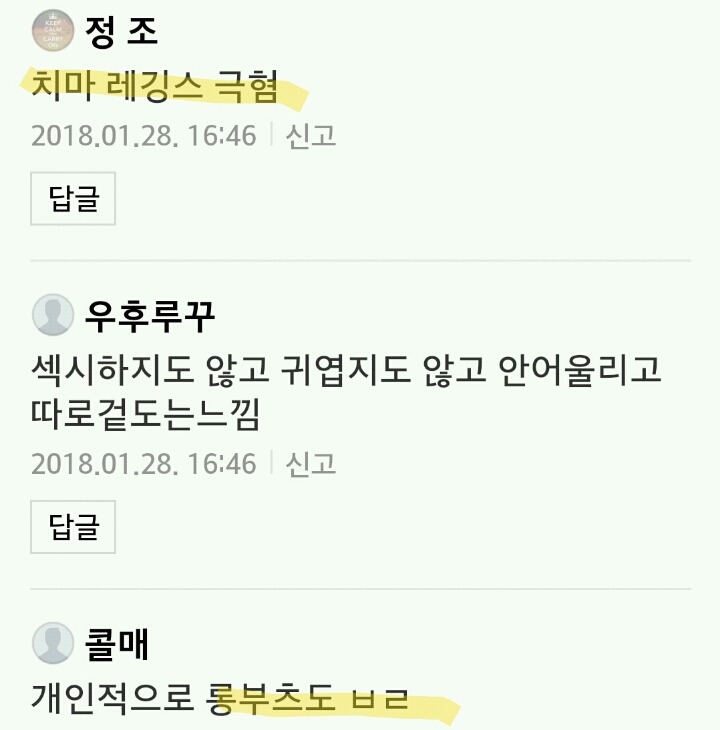Reply to 우후루꾸's comment with 답글

(73, 526)
